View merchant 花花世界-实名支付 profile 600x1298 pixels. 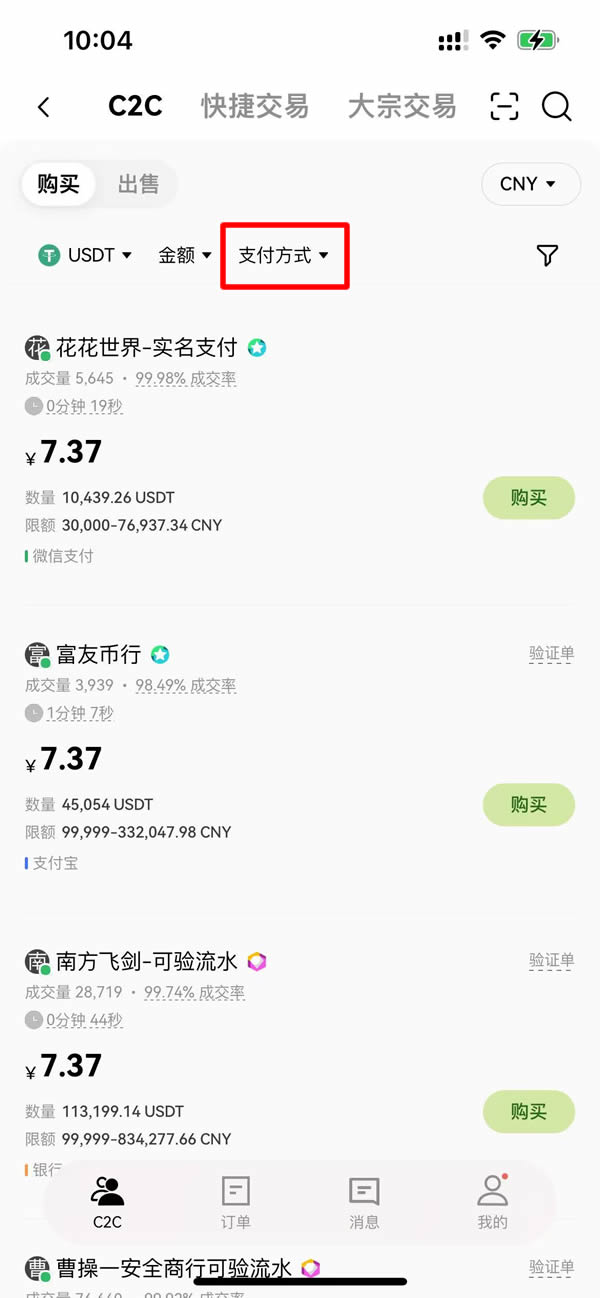tap(146, 348)
